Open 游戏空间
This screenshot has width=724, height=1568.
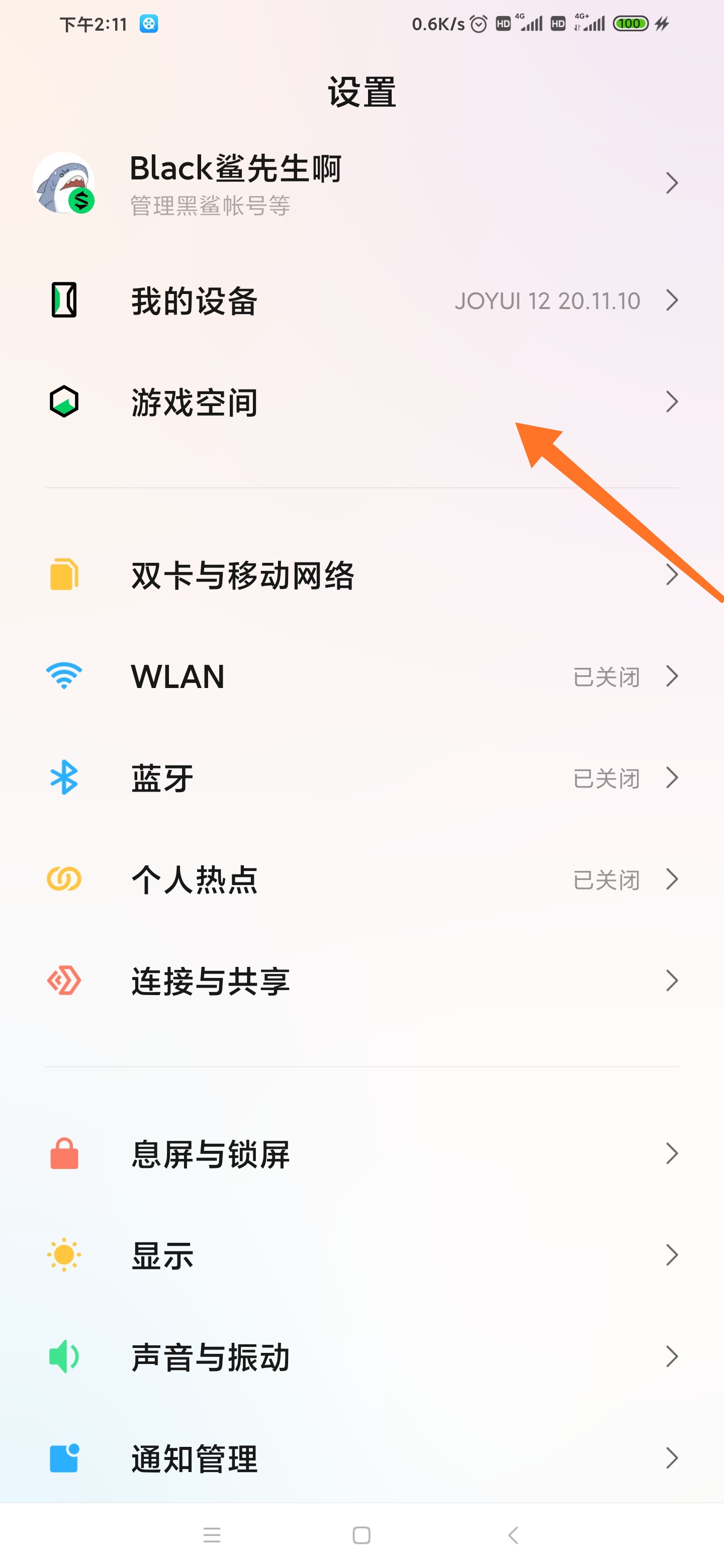click(361, 403)
